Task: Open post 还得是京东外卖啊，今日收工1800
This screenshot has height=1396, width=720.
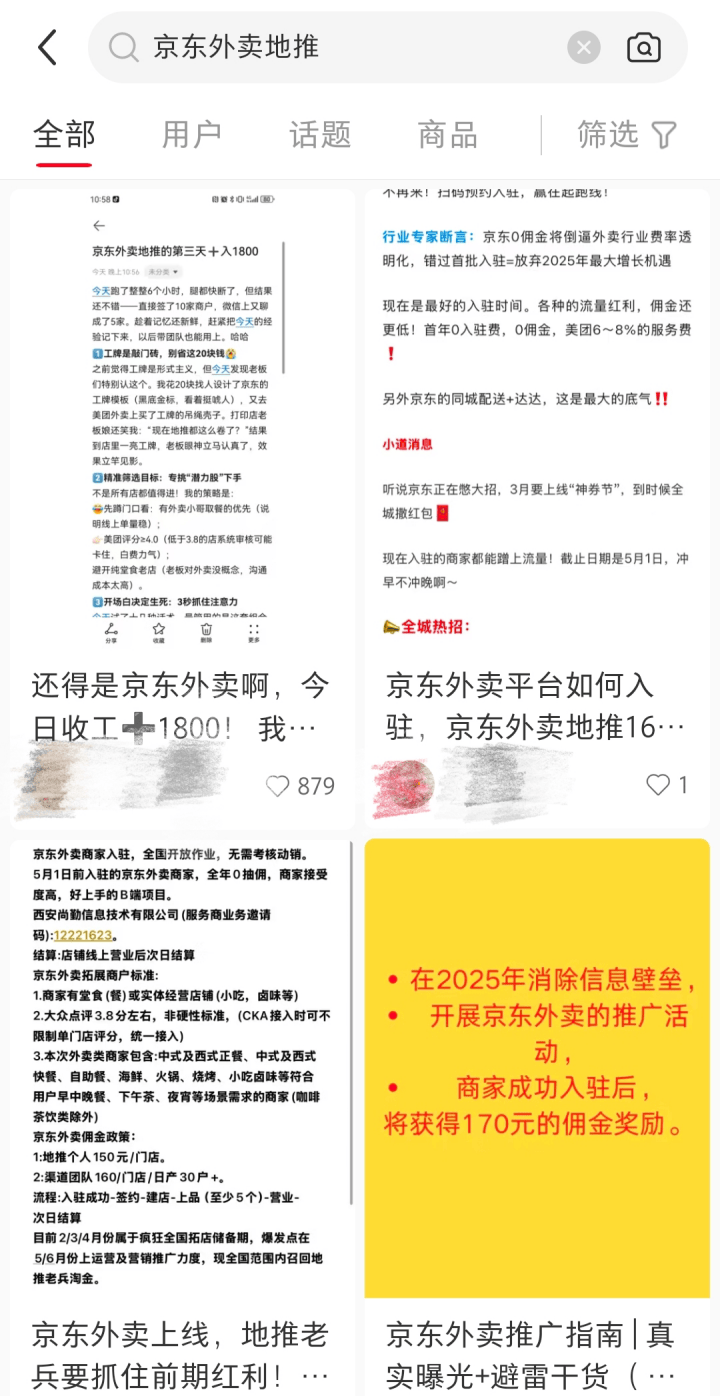Action: 182,706
